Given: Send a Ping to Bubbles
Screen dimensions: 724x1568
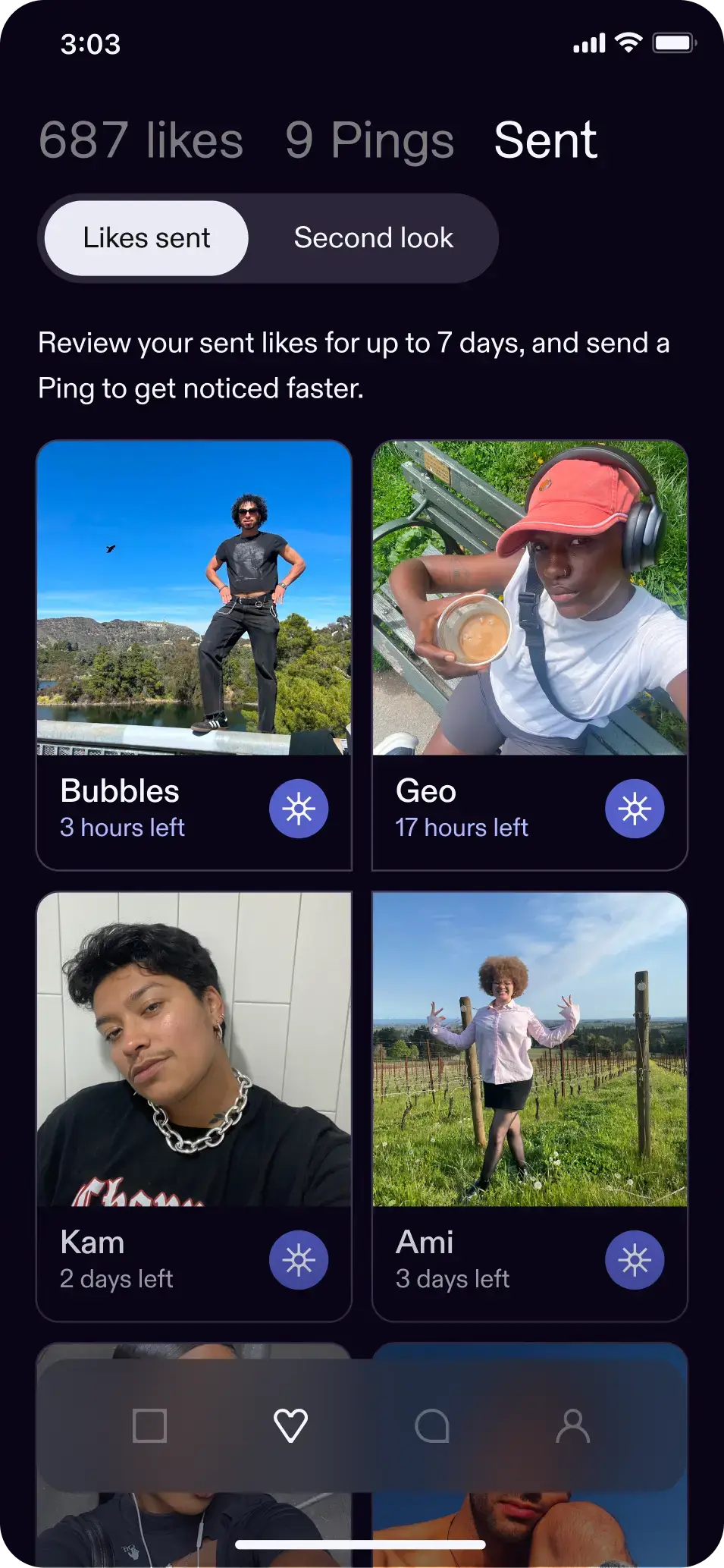Looking at the screenshot, I should point(299,809).
